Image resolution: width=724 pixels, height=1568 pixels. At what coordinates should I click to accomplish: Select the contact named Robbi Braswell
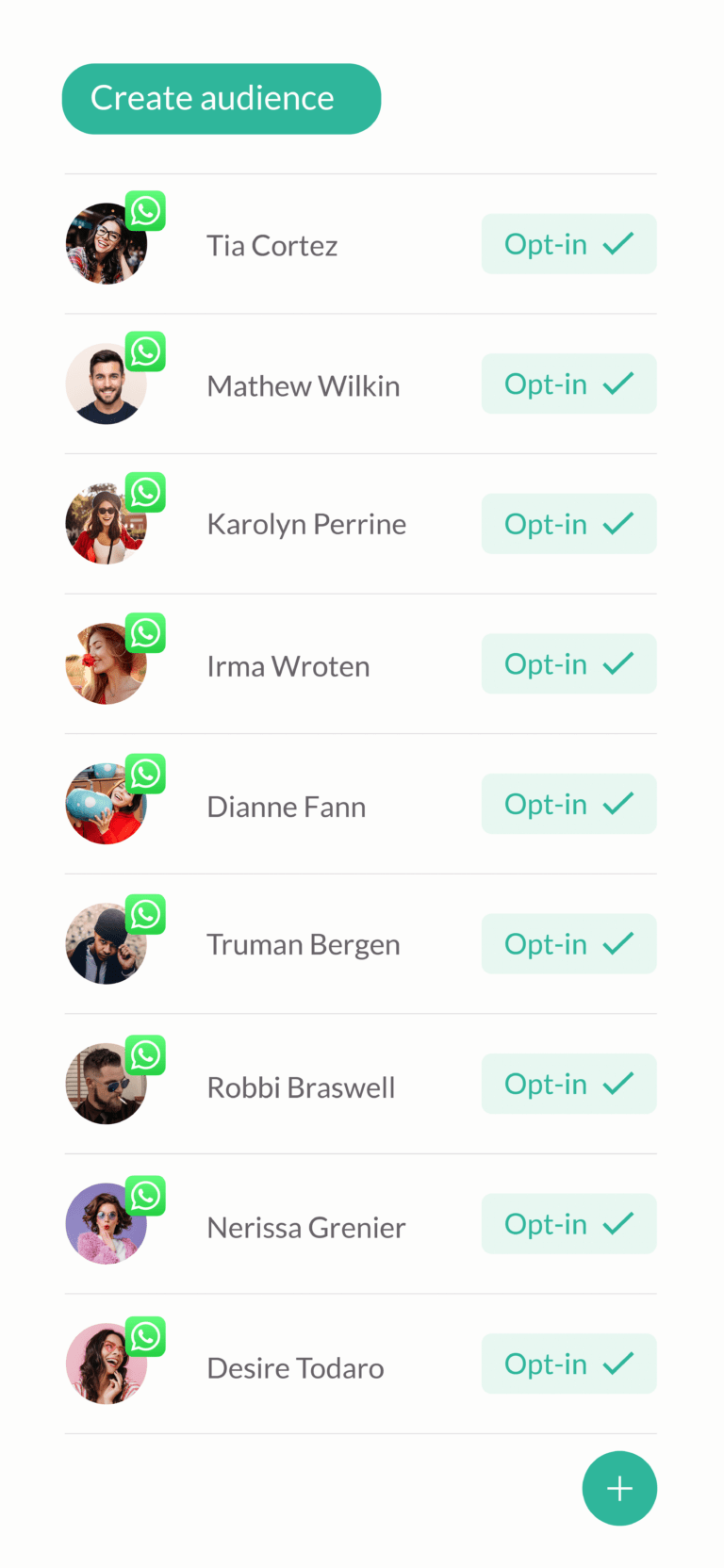click(301, 1086)
